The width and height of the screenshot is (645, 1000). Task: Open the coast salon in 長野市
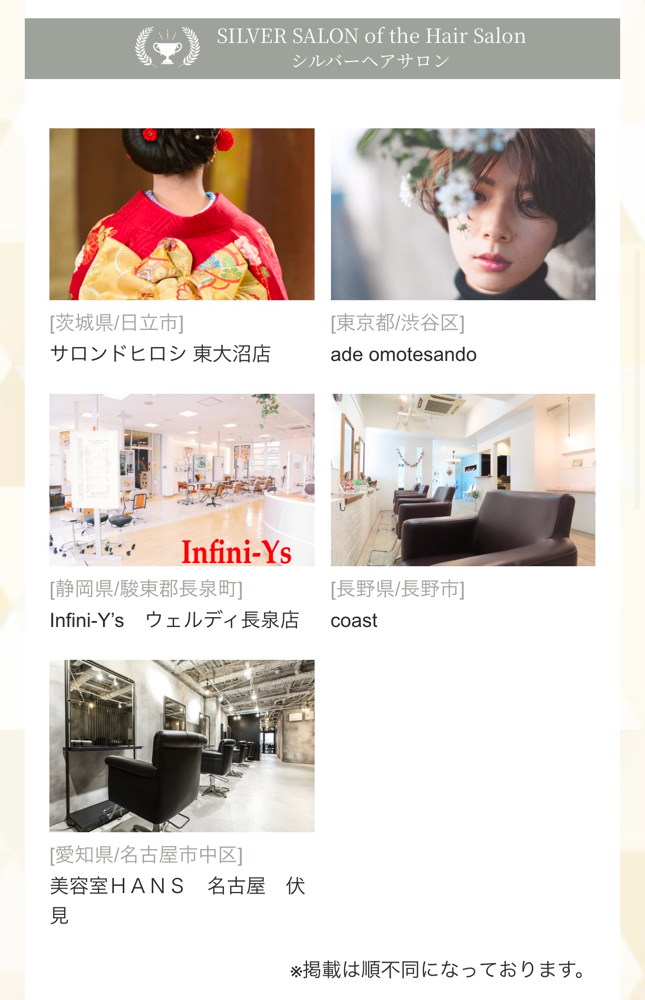[x=462, y=480]
